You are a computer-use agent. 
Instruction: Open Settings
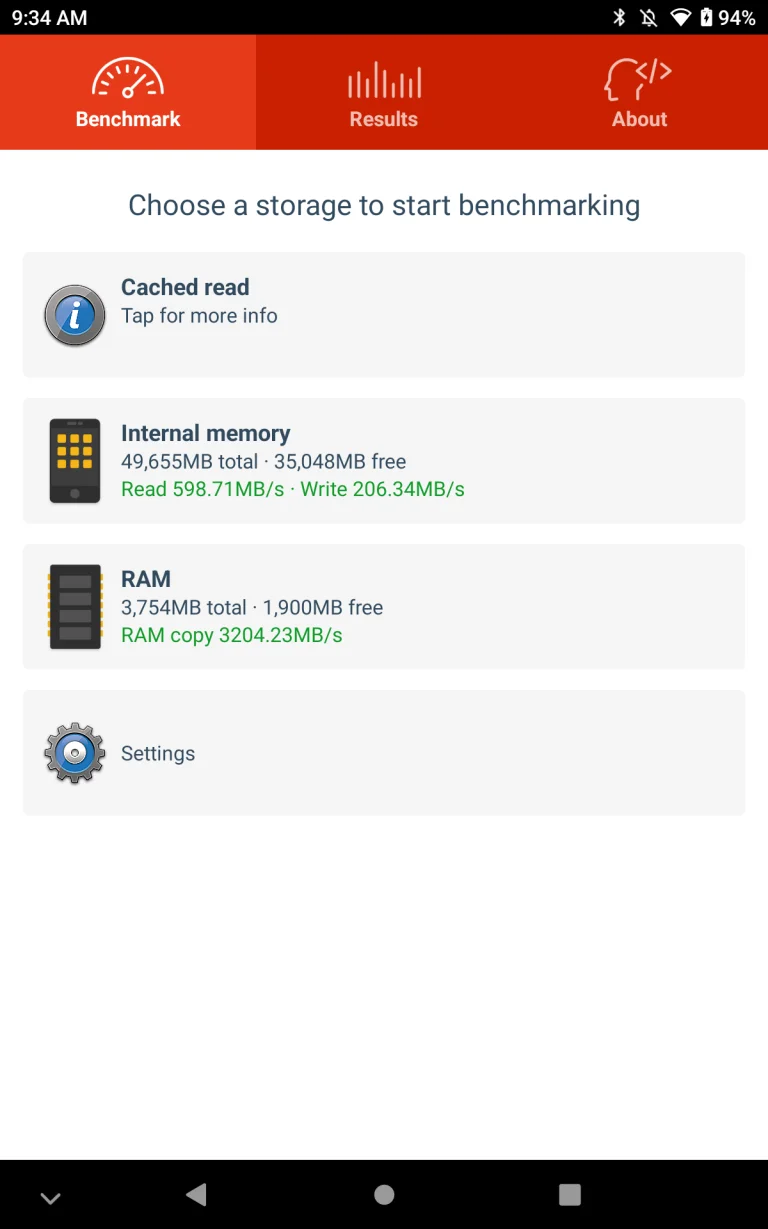click(384, 753)
